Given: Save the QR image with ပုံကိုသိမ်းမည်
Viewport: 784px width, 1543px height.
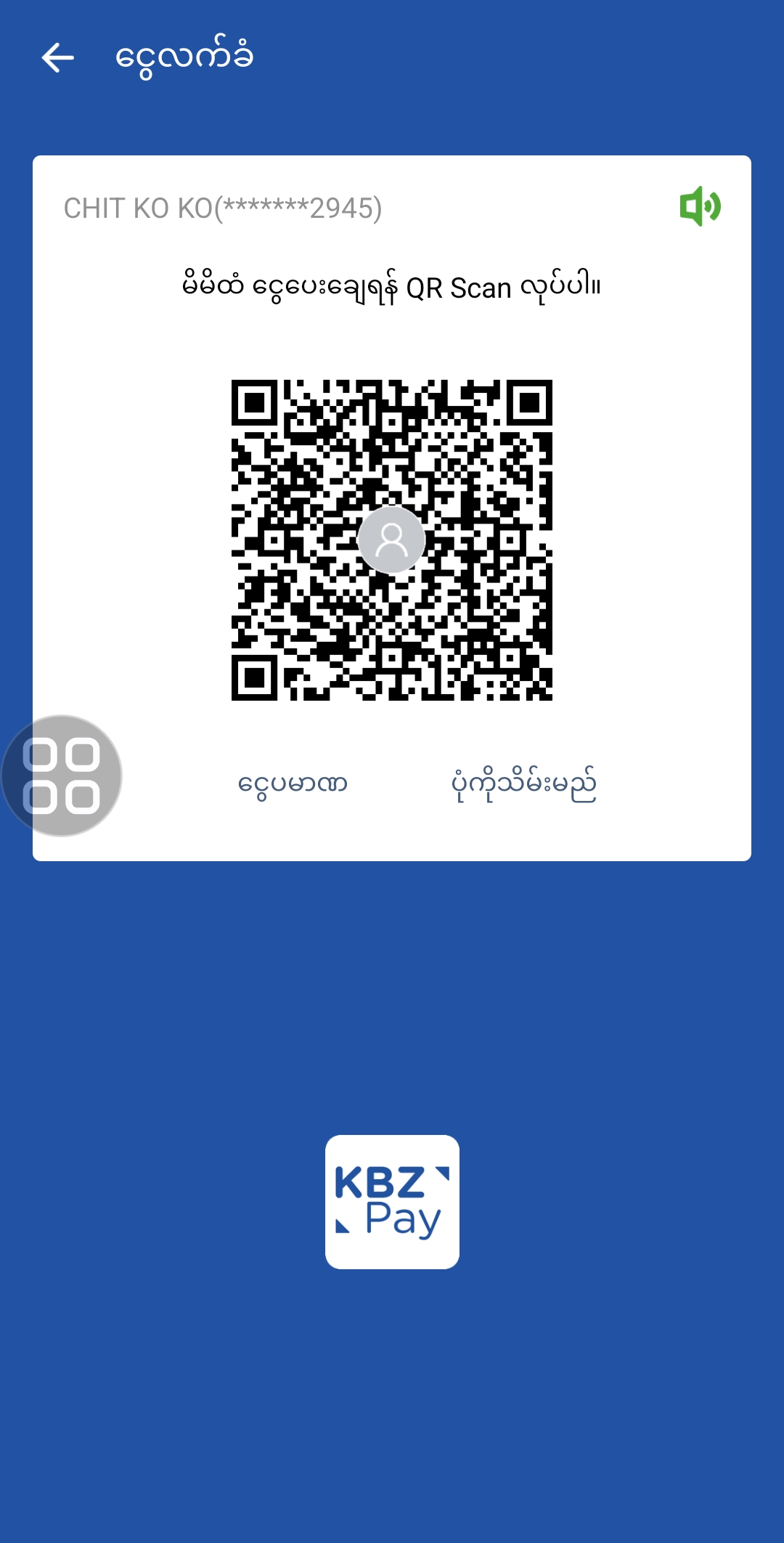Looking at the screenshot, I should click(523, 784).
